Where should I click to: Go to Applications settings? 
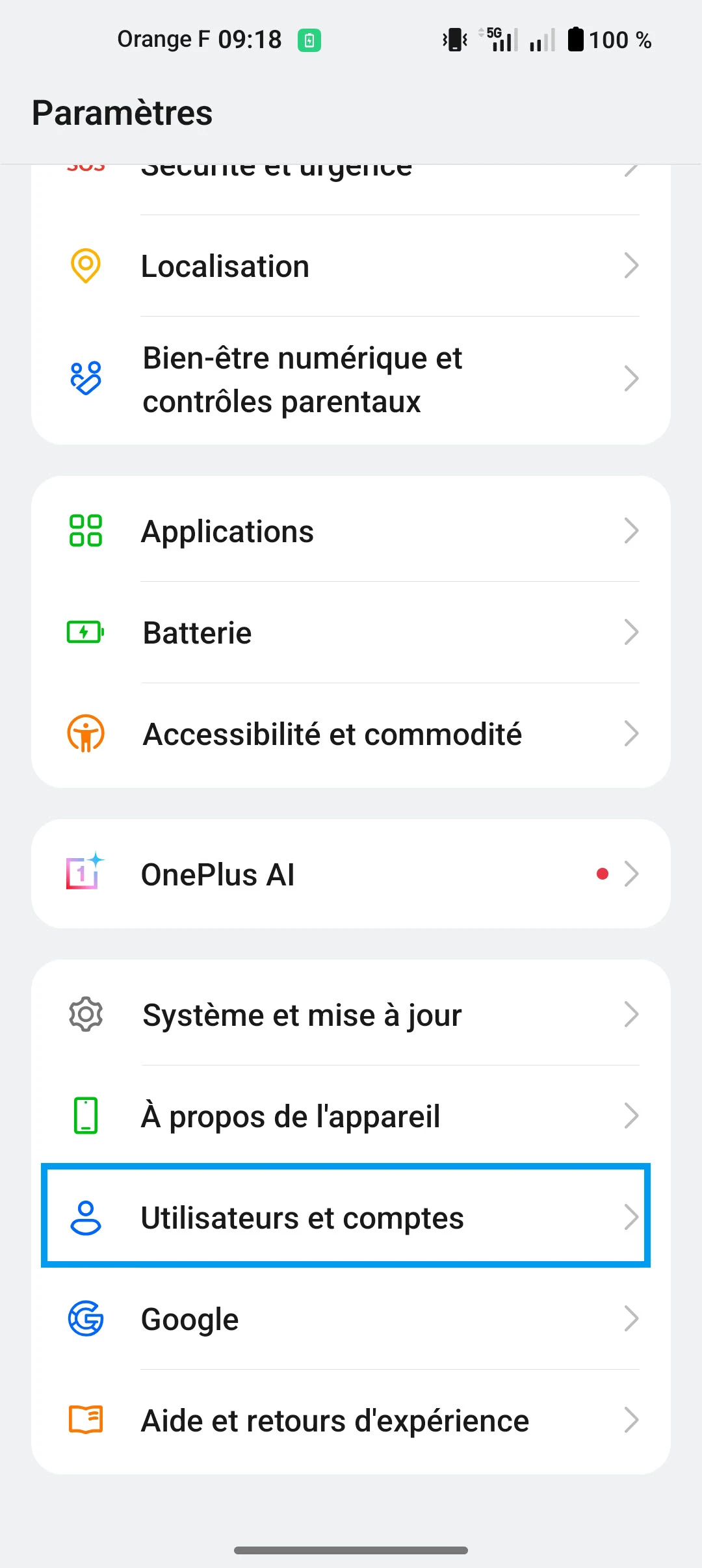click(x=351, y=531)
